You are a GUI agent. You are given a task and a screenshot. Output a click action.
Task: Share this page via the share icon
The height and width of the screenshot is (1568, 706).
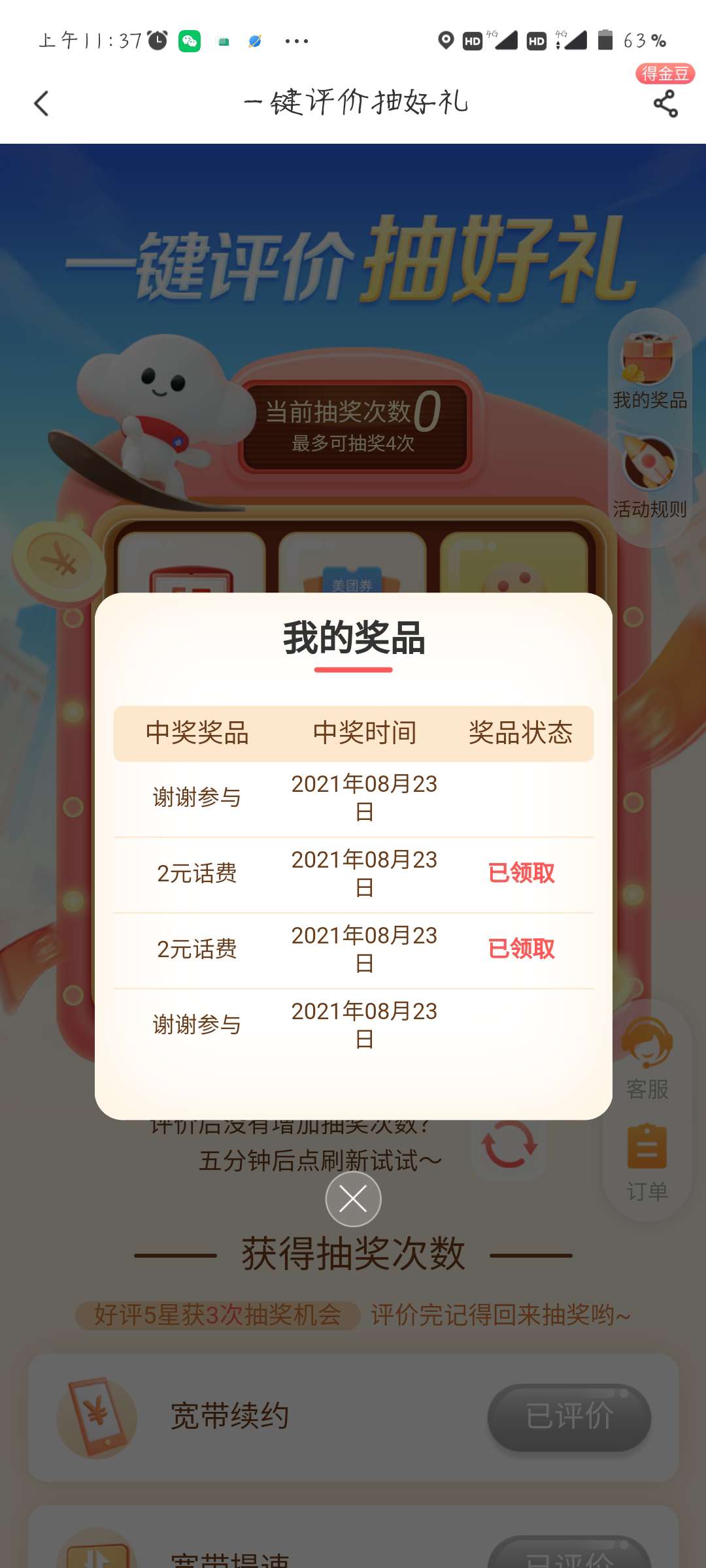click(665, 104)
